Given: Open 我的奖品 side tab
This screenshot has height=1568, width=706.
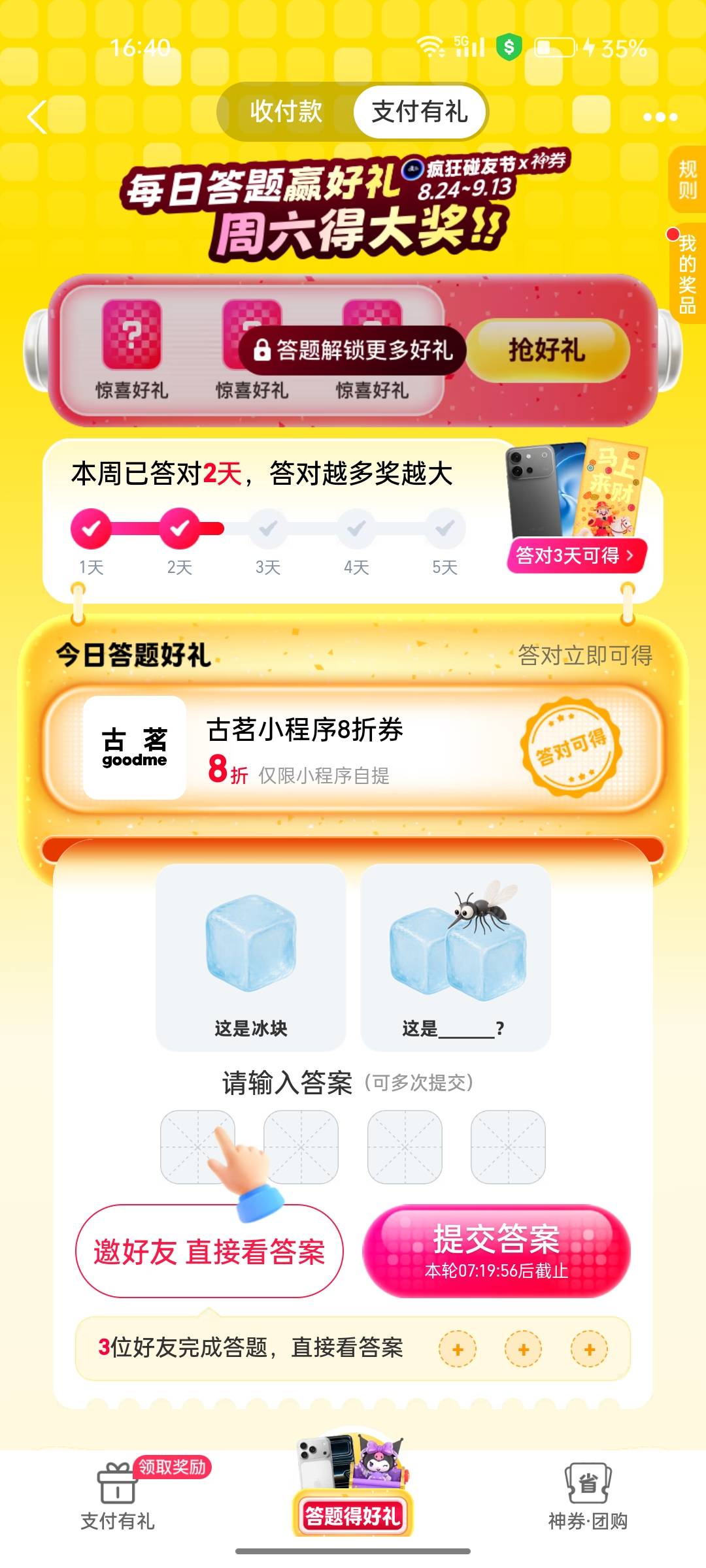Looking at the screenshot, I should click(x=687, y=274).
